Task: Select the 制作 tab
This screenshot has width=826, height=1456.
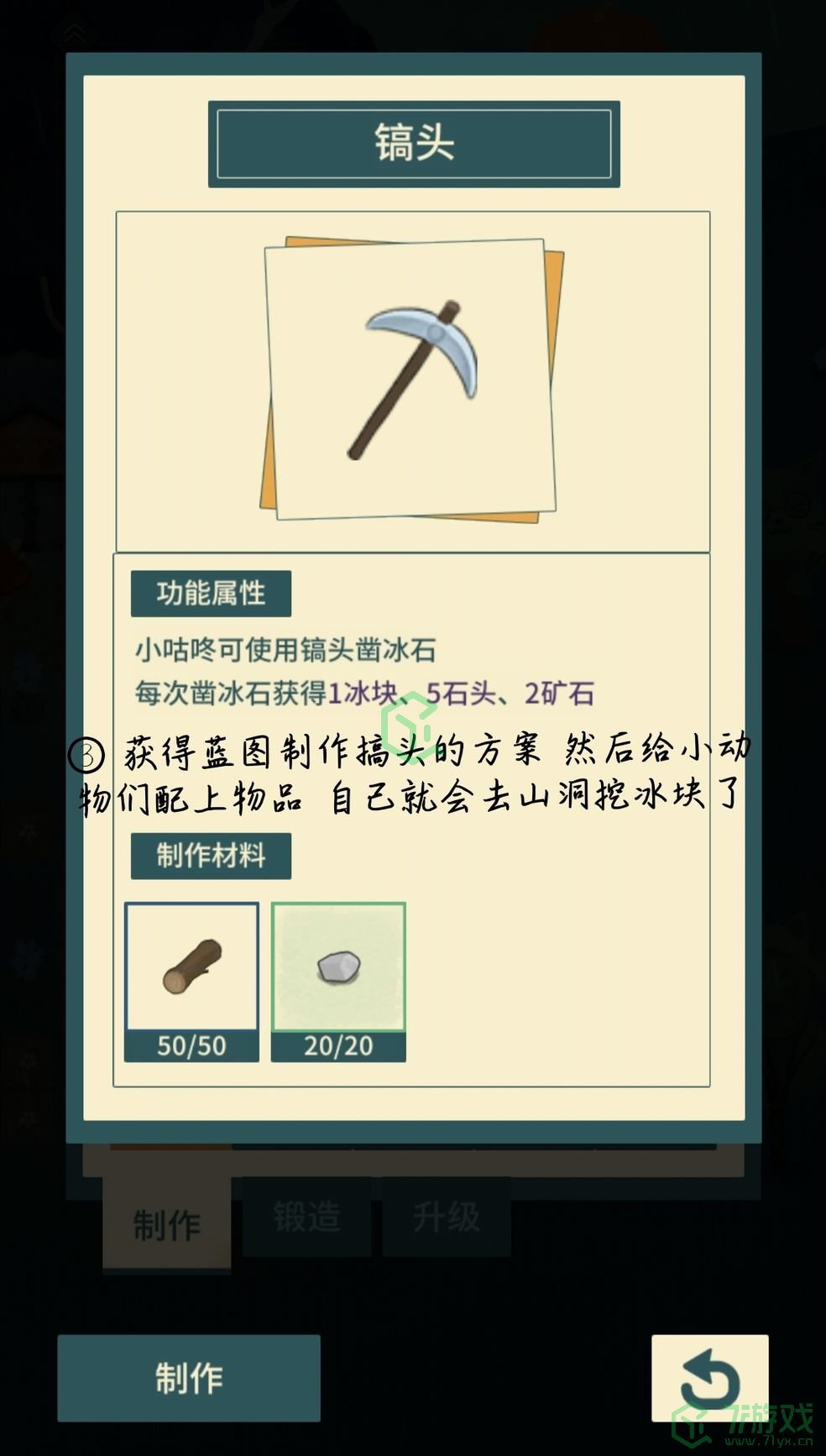Action: pos(166,1225)
